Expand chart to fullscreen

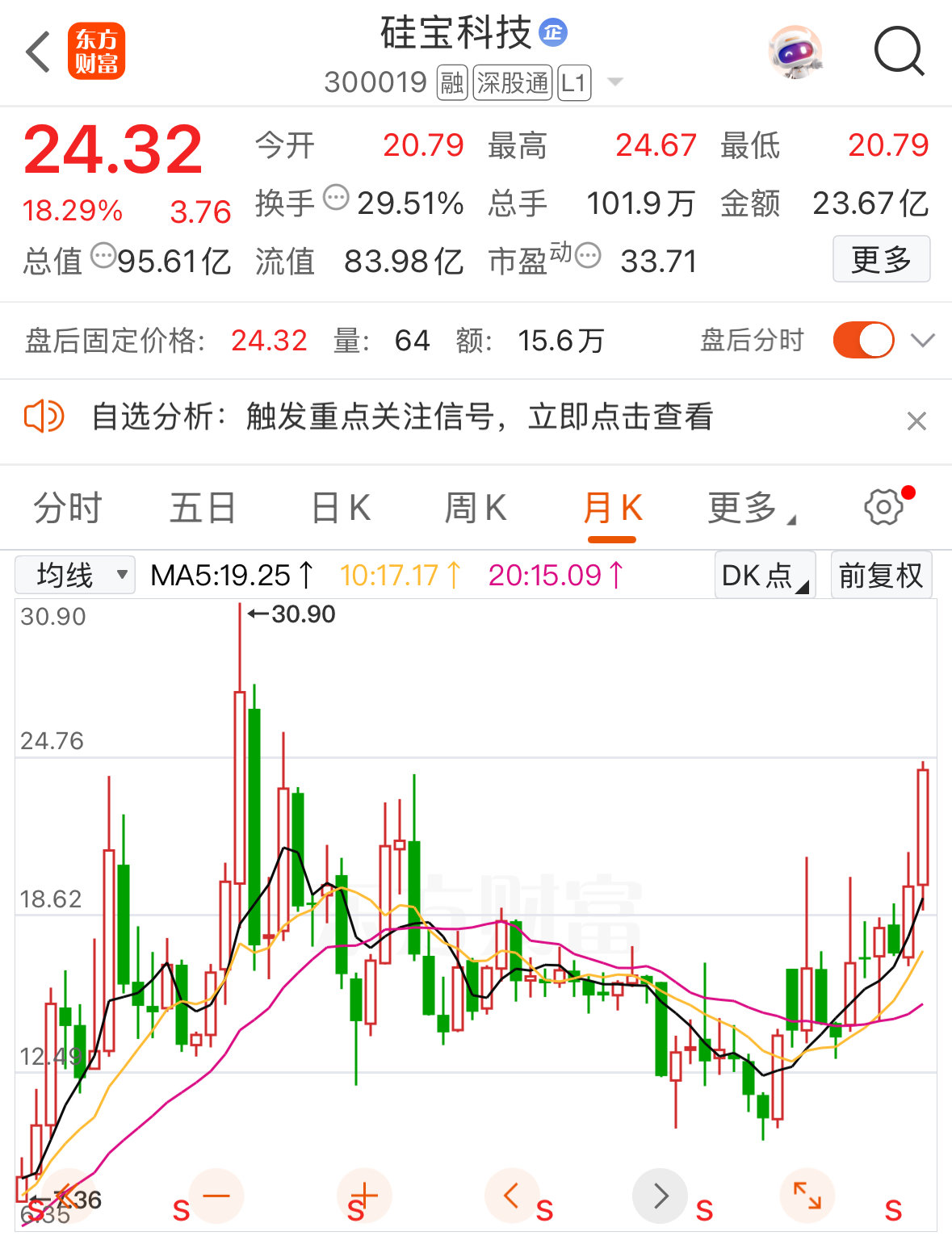pyautogui.click(x=807, y=1196)
